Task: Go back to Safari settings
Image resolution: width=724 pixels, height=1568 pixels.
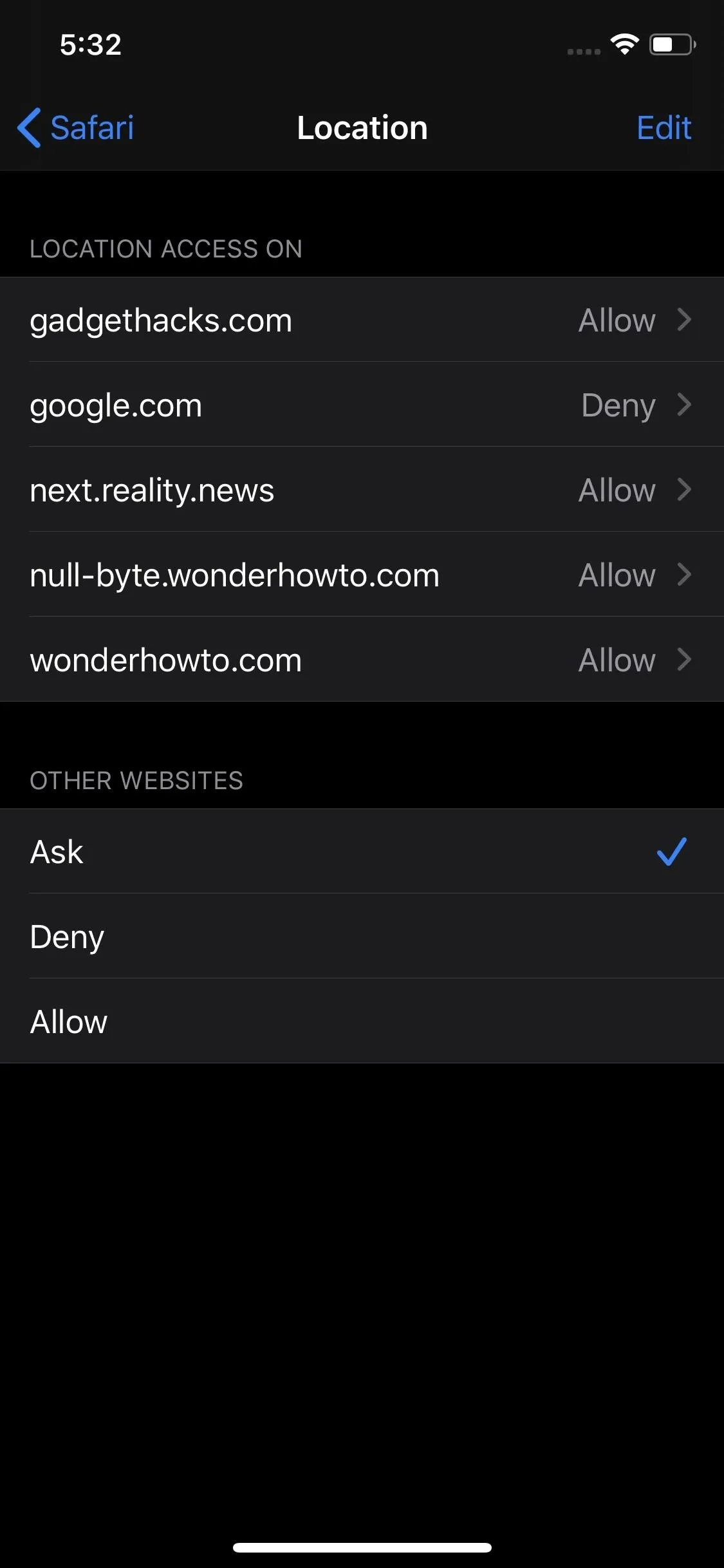Action: click(76, 127)
